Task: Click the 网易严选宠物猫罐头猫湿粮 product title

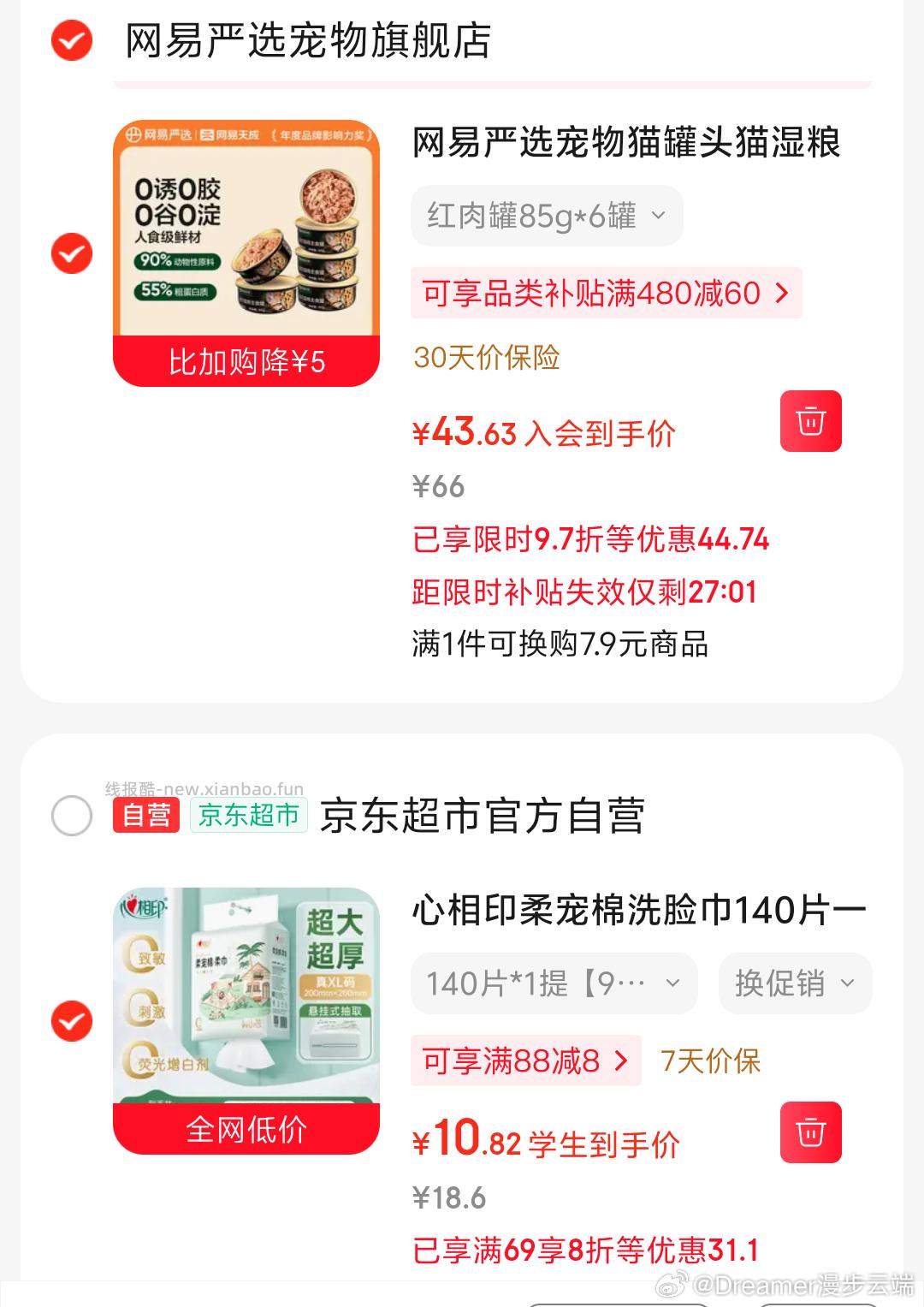Action: [625, 147]
